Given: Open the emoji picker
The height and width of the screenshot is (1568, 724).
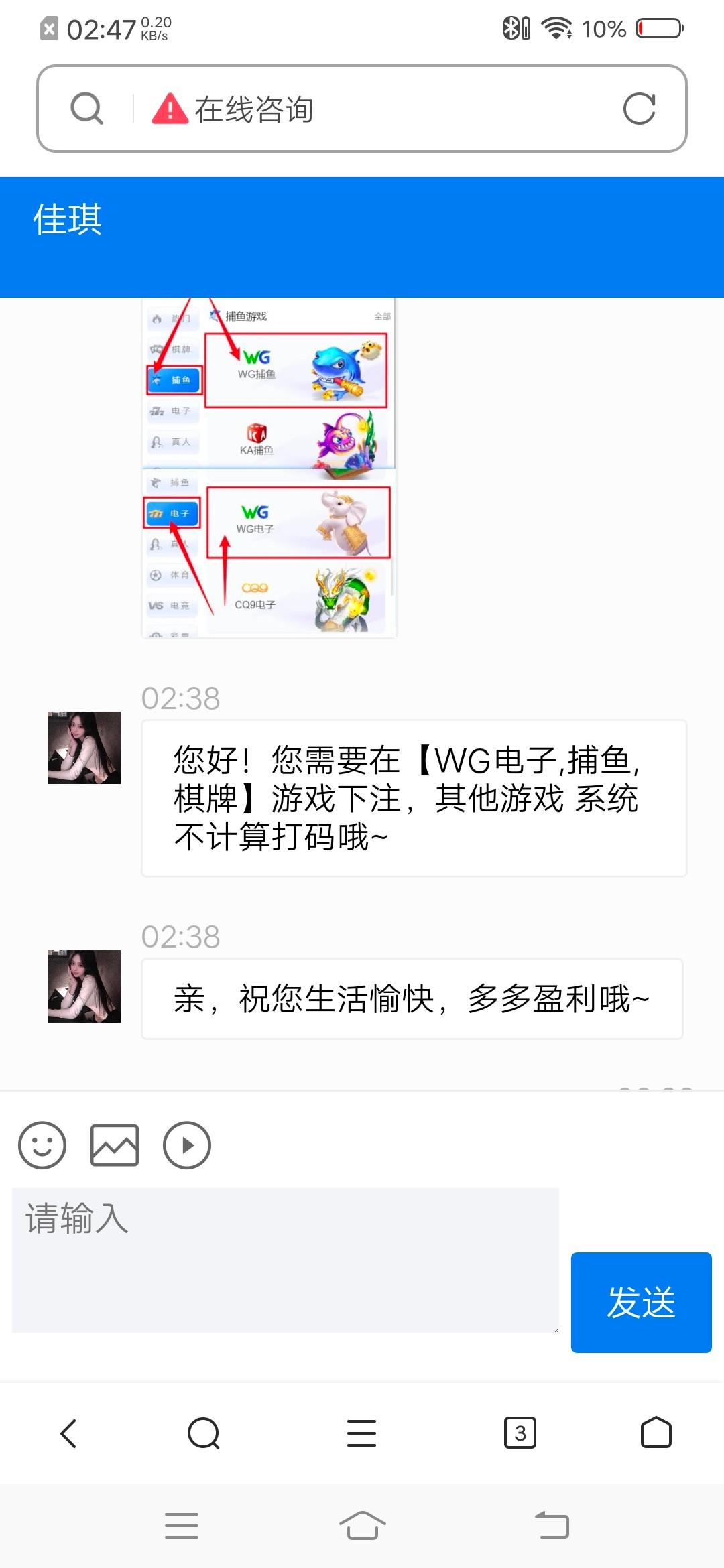Looking at the screenshot, I should click(42, 1145).
